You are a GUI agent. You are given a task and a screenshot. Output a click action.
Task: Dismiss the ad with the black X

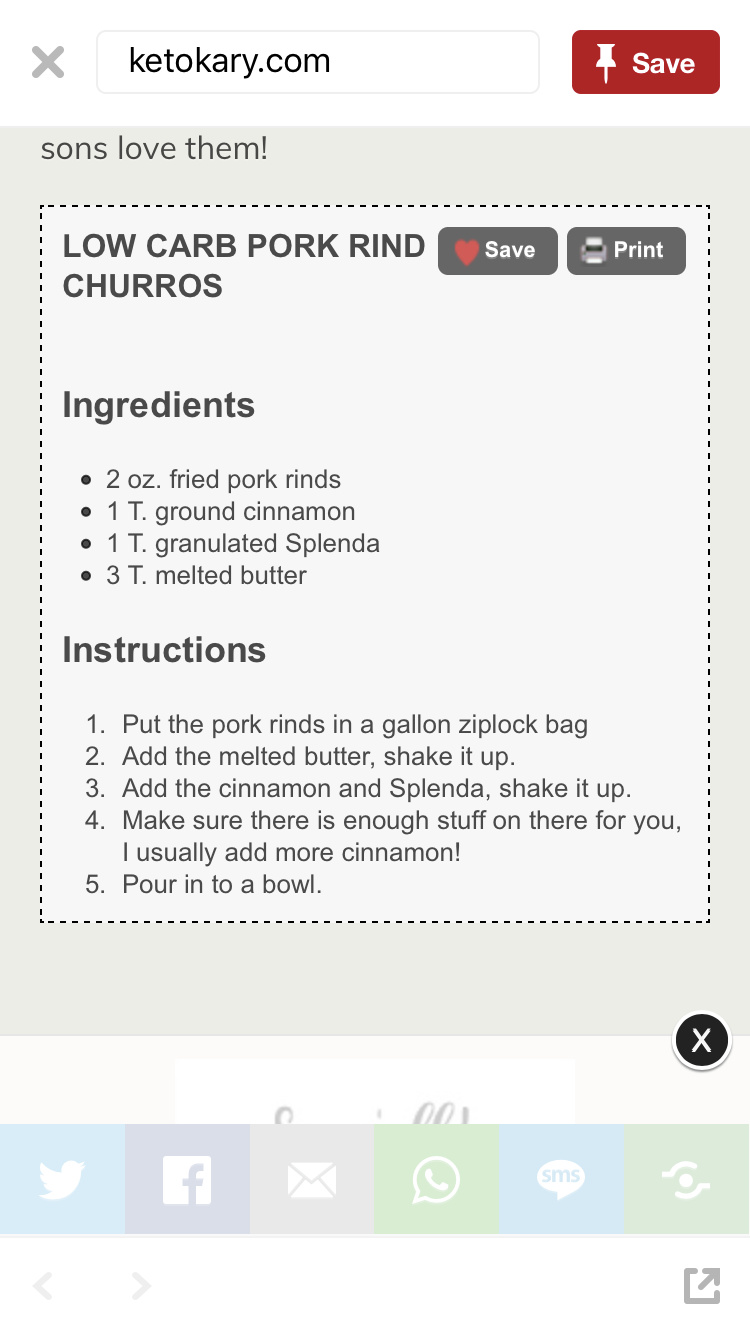(701, 1041)
